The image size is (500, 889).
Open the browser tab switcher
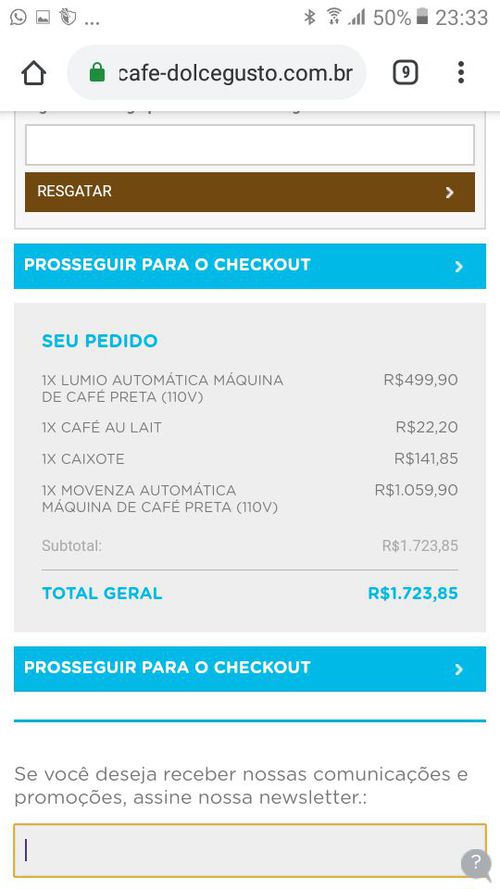pos(405,73)
